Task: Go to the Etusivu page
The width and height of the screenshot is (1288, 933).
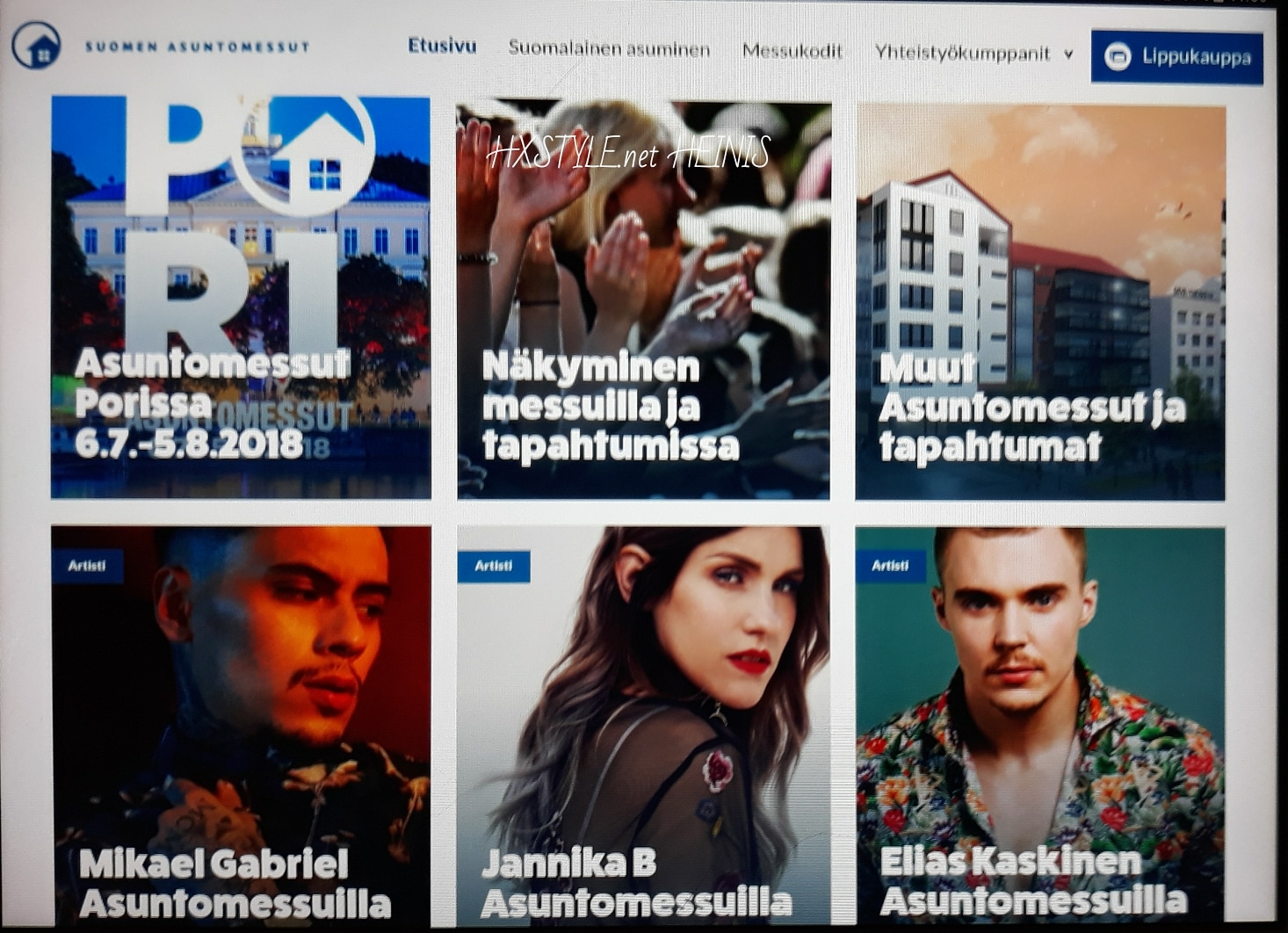Action: 442,47
